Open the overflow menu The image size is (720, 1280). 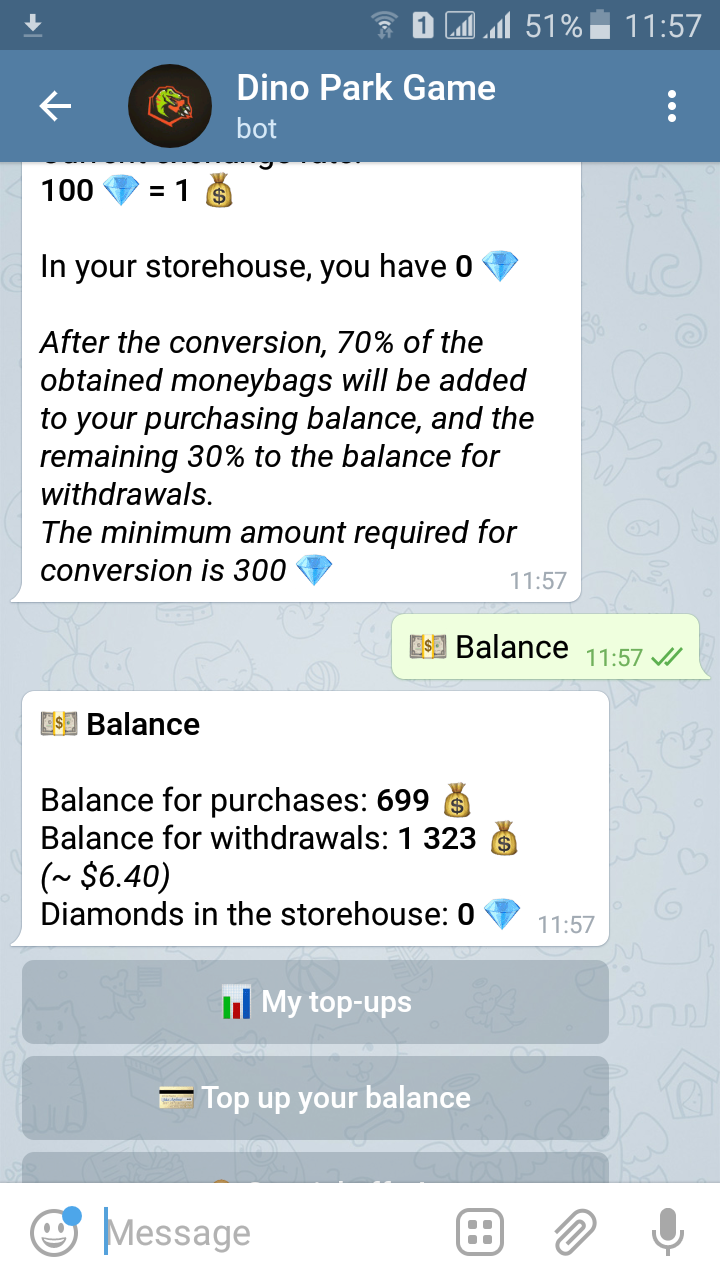[672, 106]
